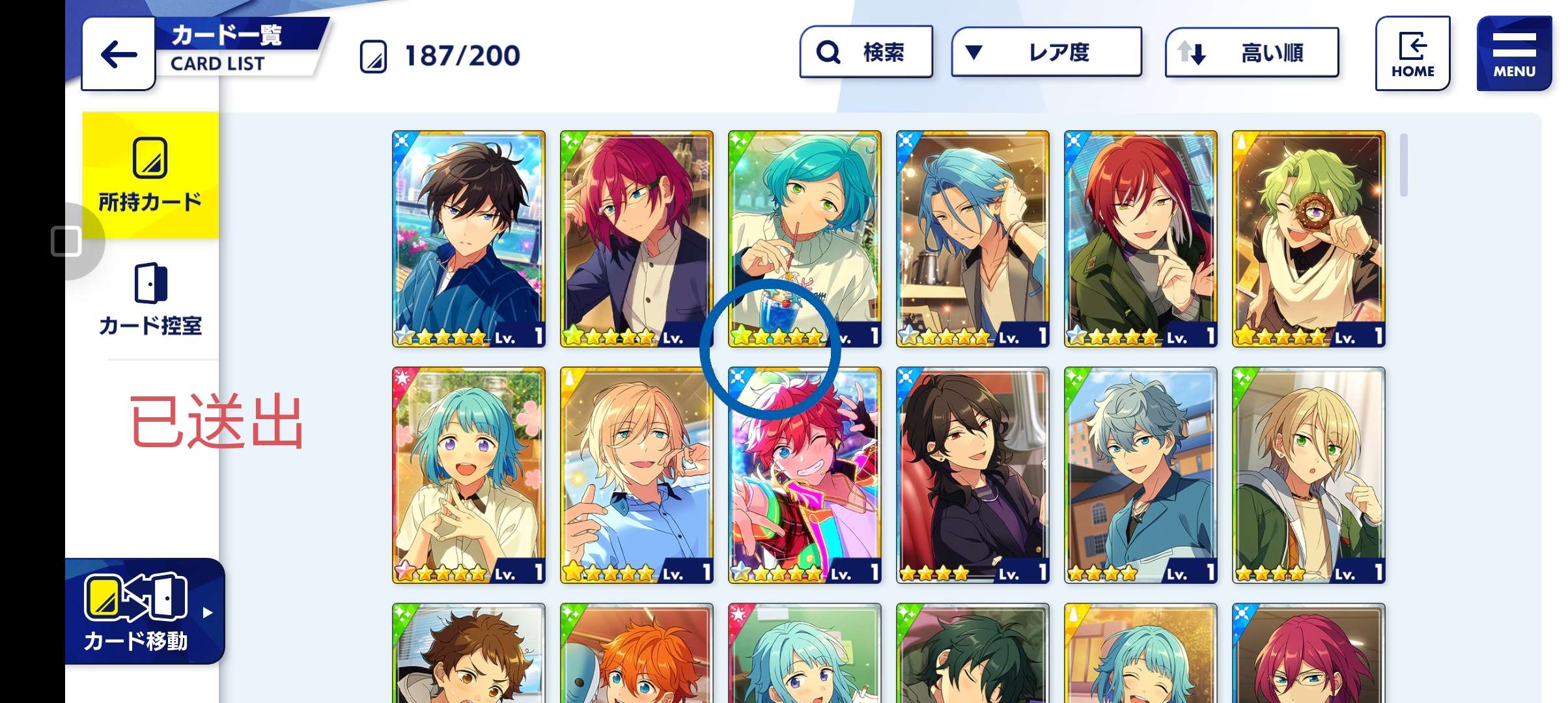1568x703 pixels.
Task: Open the long red-haired boy in green jacket card
Action: tap(1140, 239)
